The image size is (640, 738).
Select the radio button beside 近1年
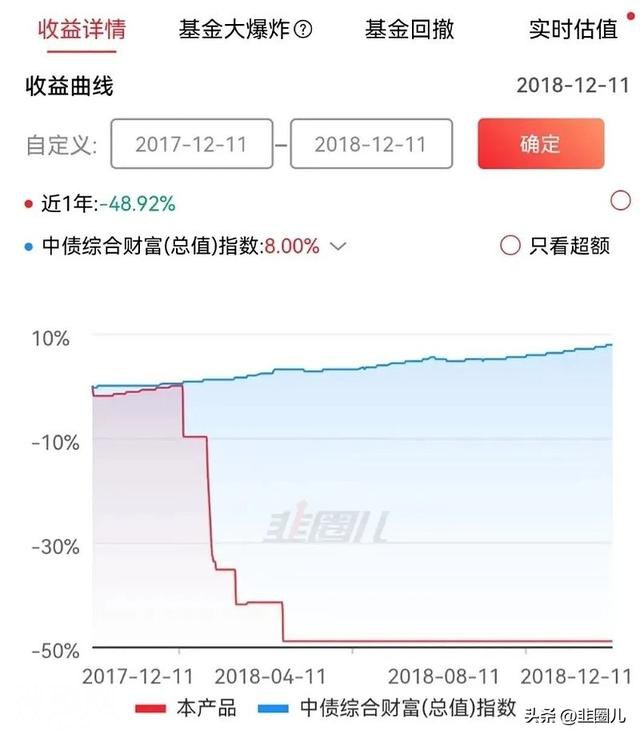click(x=620, y=201)
